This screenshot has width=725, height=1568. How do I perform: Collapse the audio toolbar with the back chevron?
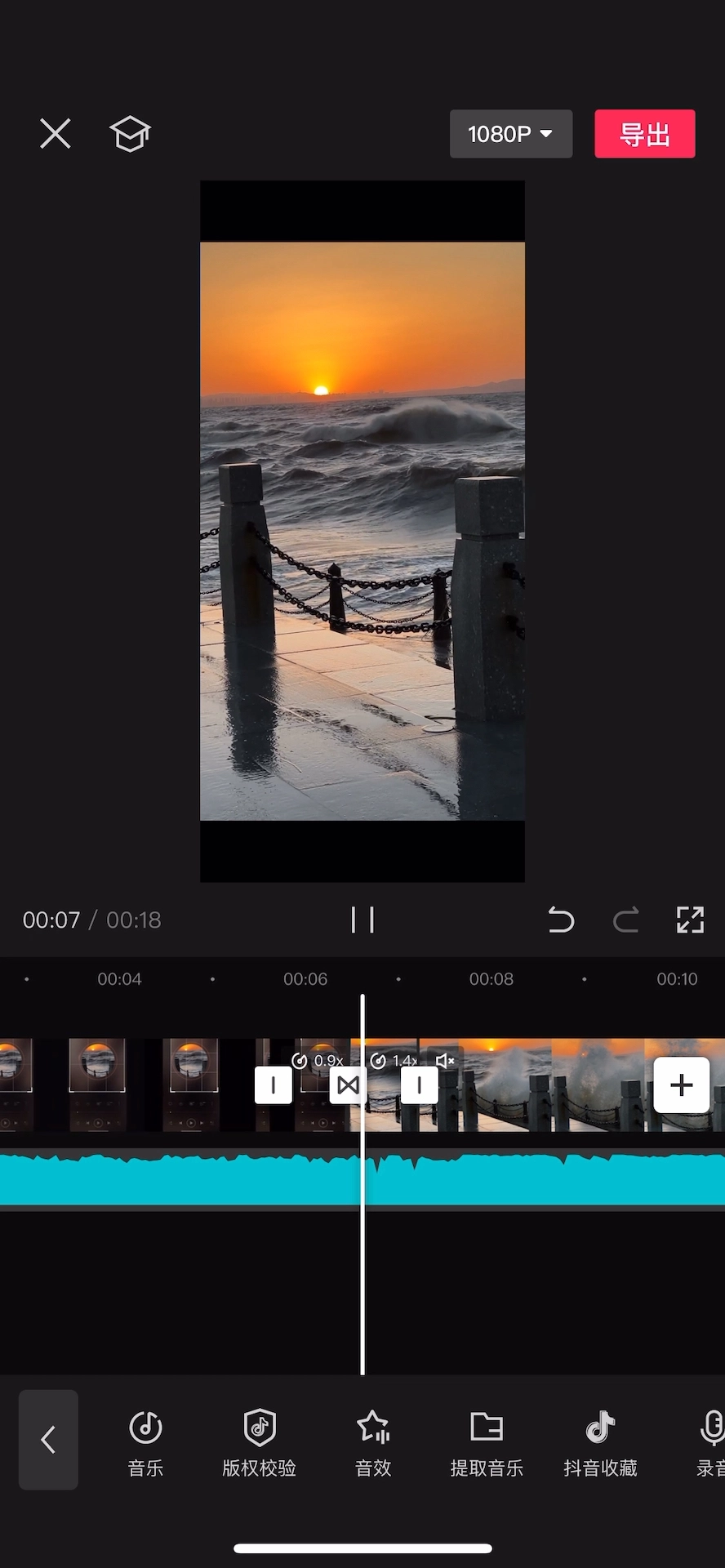[48, 1440]
